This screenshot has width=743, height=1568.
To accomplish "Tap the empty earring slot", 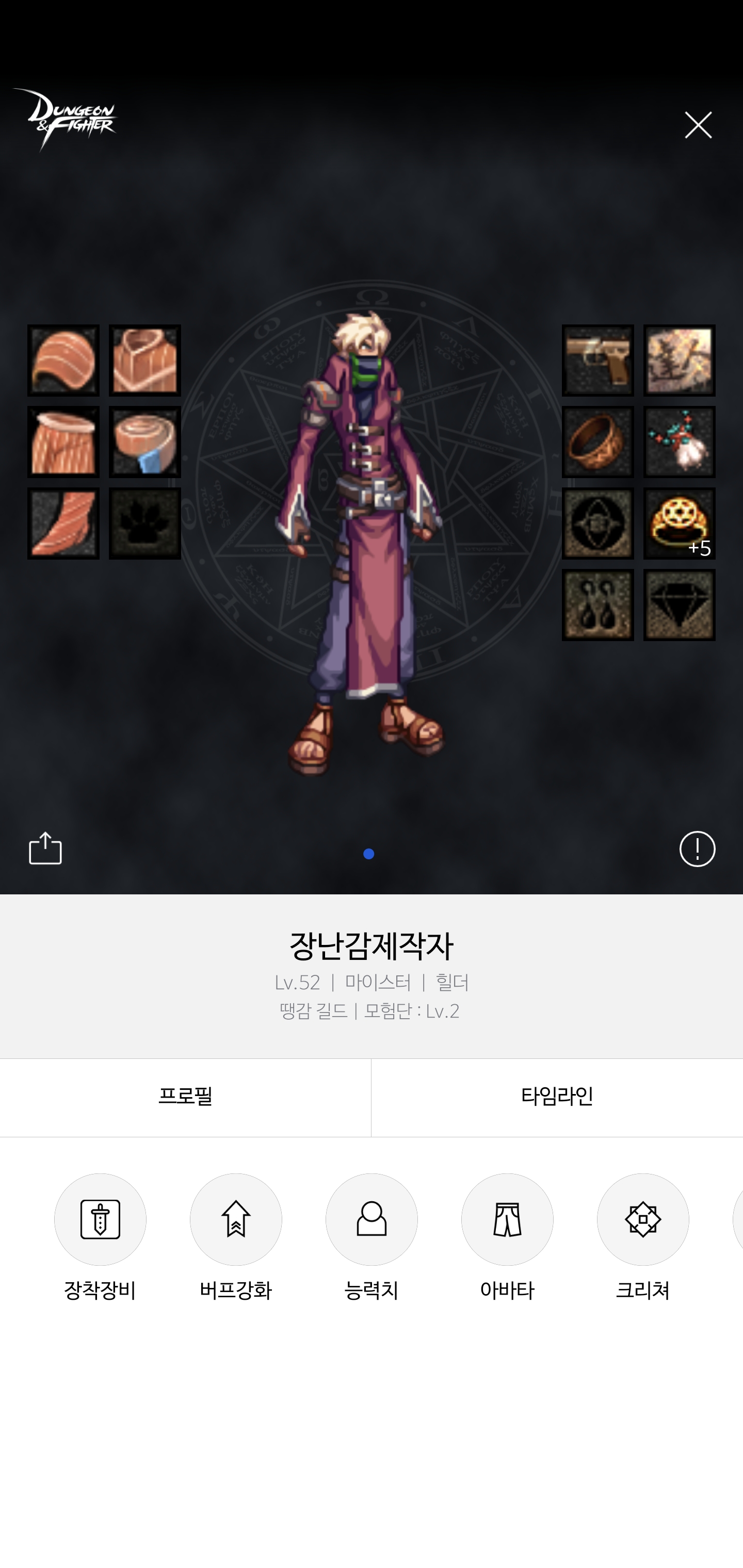I will (x=597, y=605).
